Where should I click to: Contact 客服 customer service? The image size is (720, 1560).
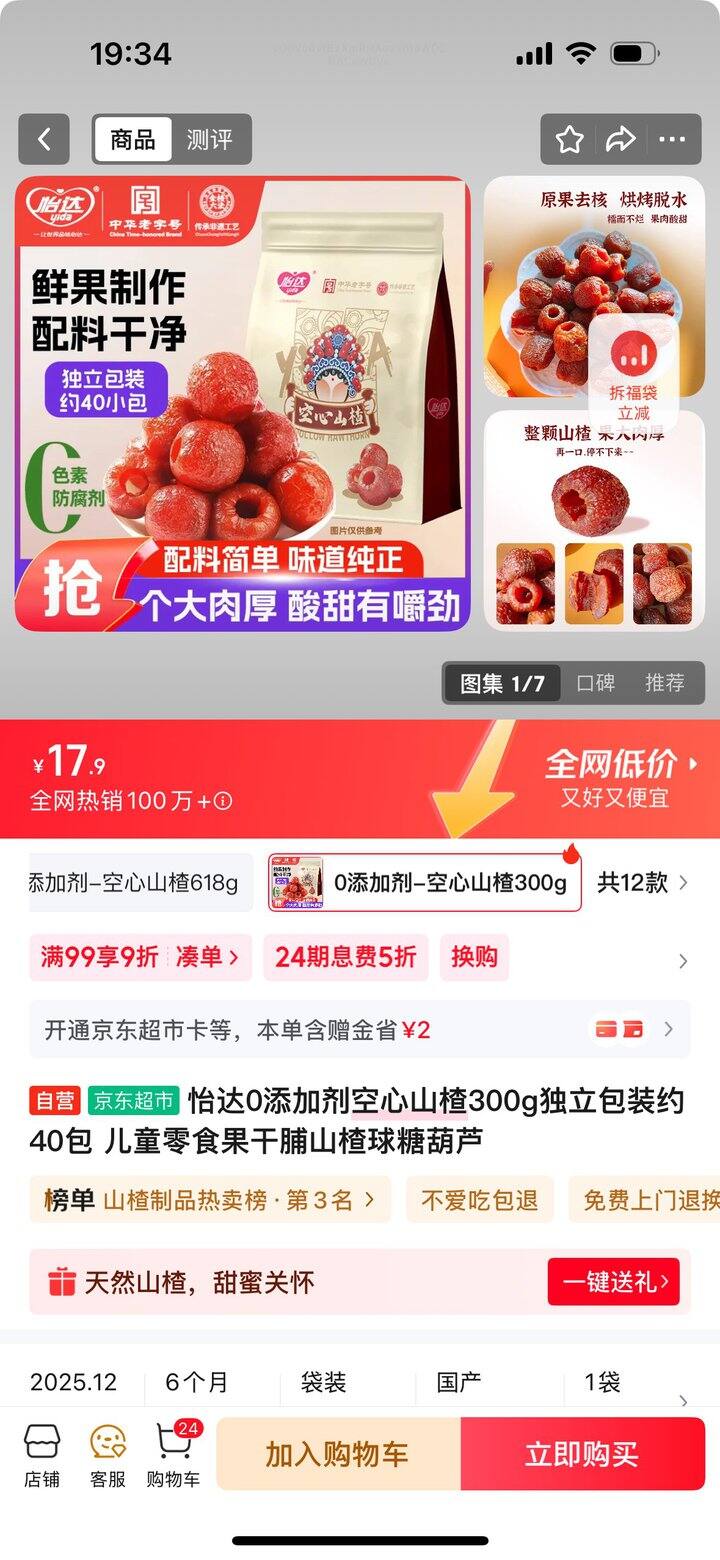tap(108, 1455)
